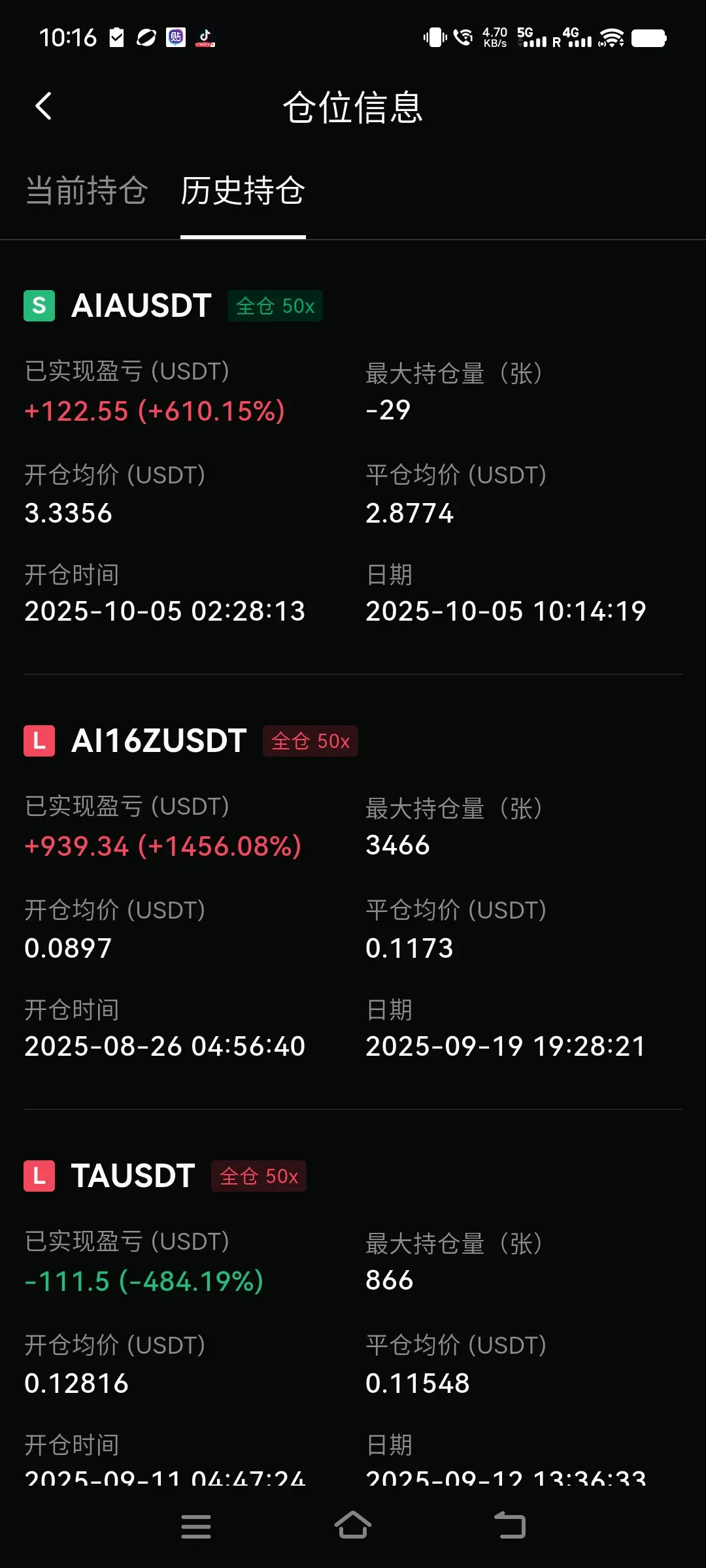Switch to the 当前持仓 tab
Viewport: 706px width, 1568px height.
point(86,191)
